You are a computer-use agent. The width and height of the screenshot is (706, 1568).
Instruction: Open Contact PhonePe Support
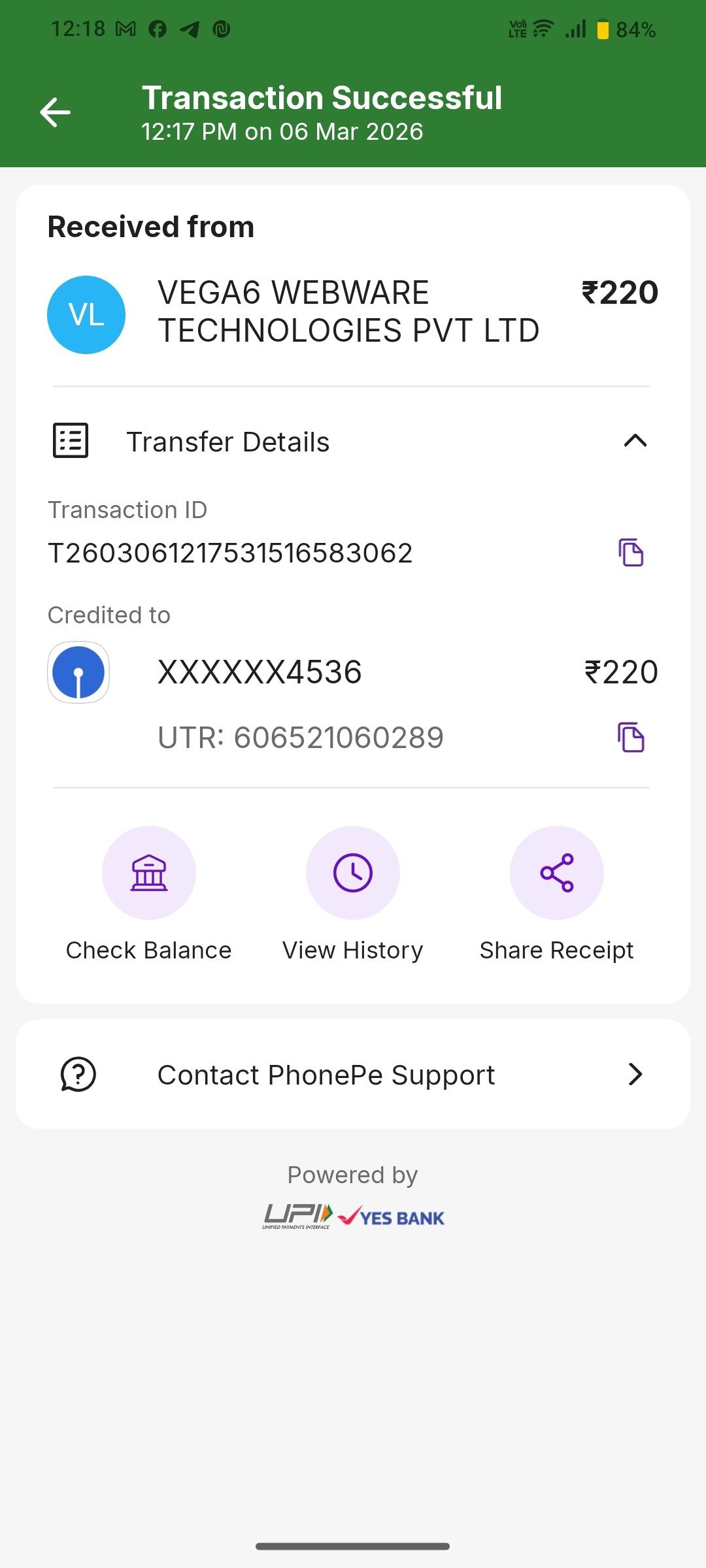353,1075
